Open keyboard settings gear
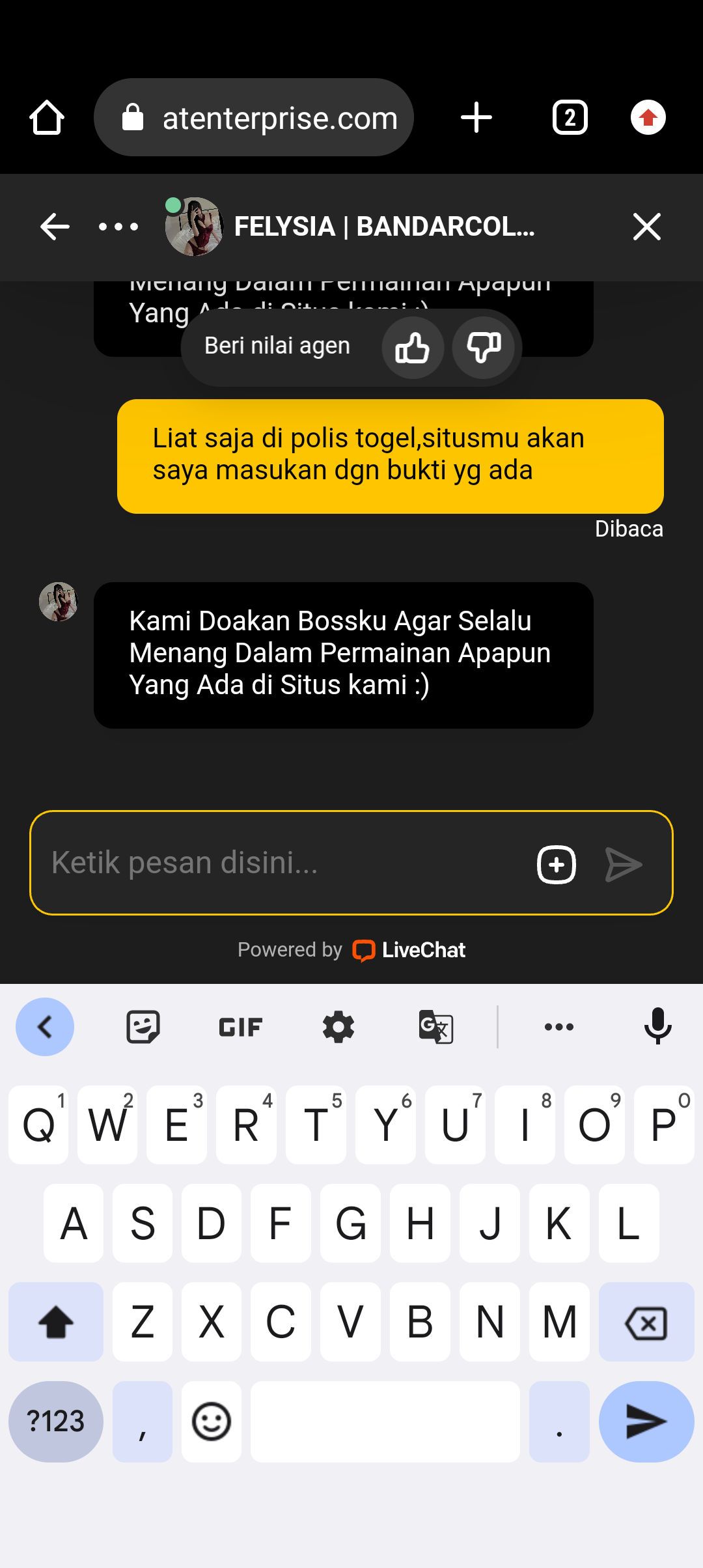This screenshot has height=1568, width=703. click(x=338, y=1027)
